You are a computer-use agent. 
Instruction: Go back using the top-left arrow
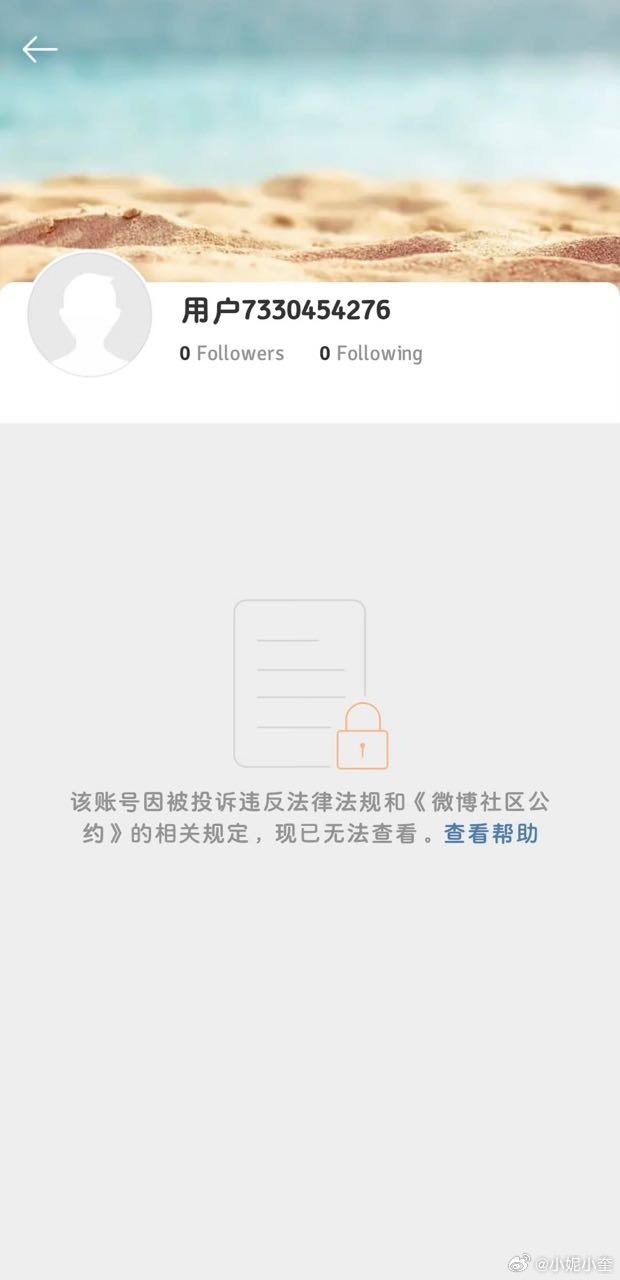[40, 49]
